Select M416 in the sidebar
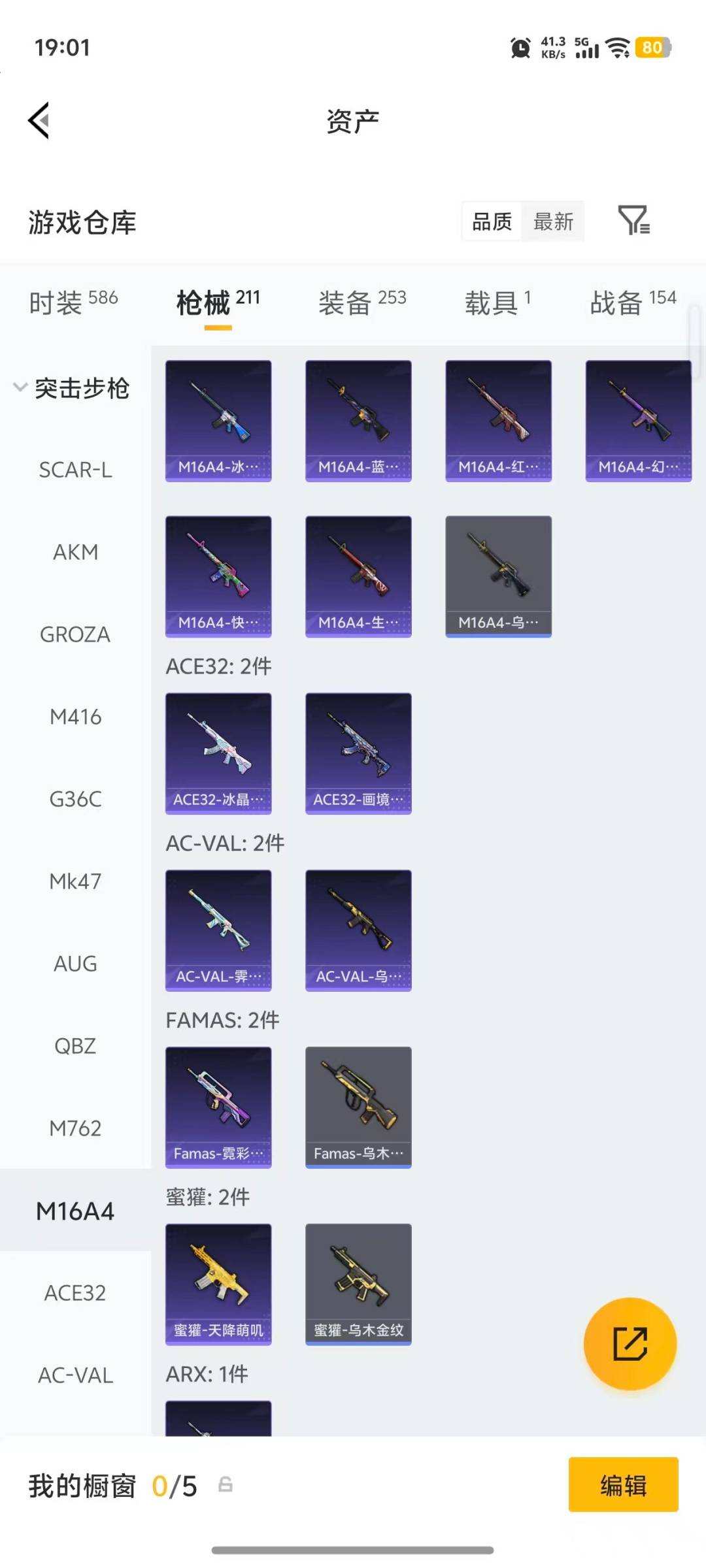Screen dimensions: 706x1568 [x=75, y=717]
